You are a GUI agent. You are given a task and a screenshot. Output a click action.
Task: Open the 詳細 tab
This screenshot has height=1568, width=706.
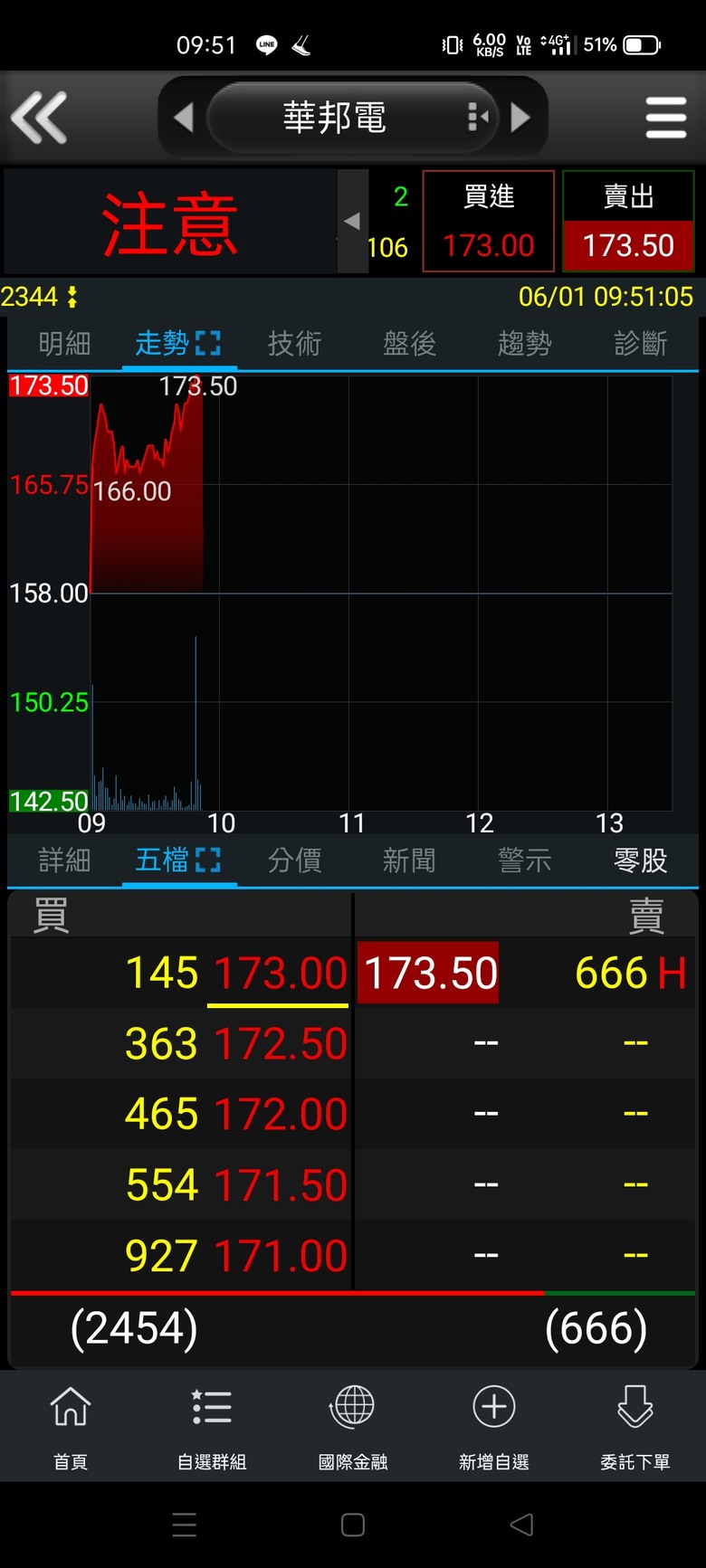(x=64, y=860)
